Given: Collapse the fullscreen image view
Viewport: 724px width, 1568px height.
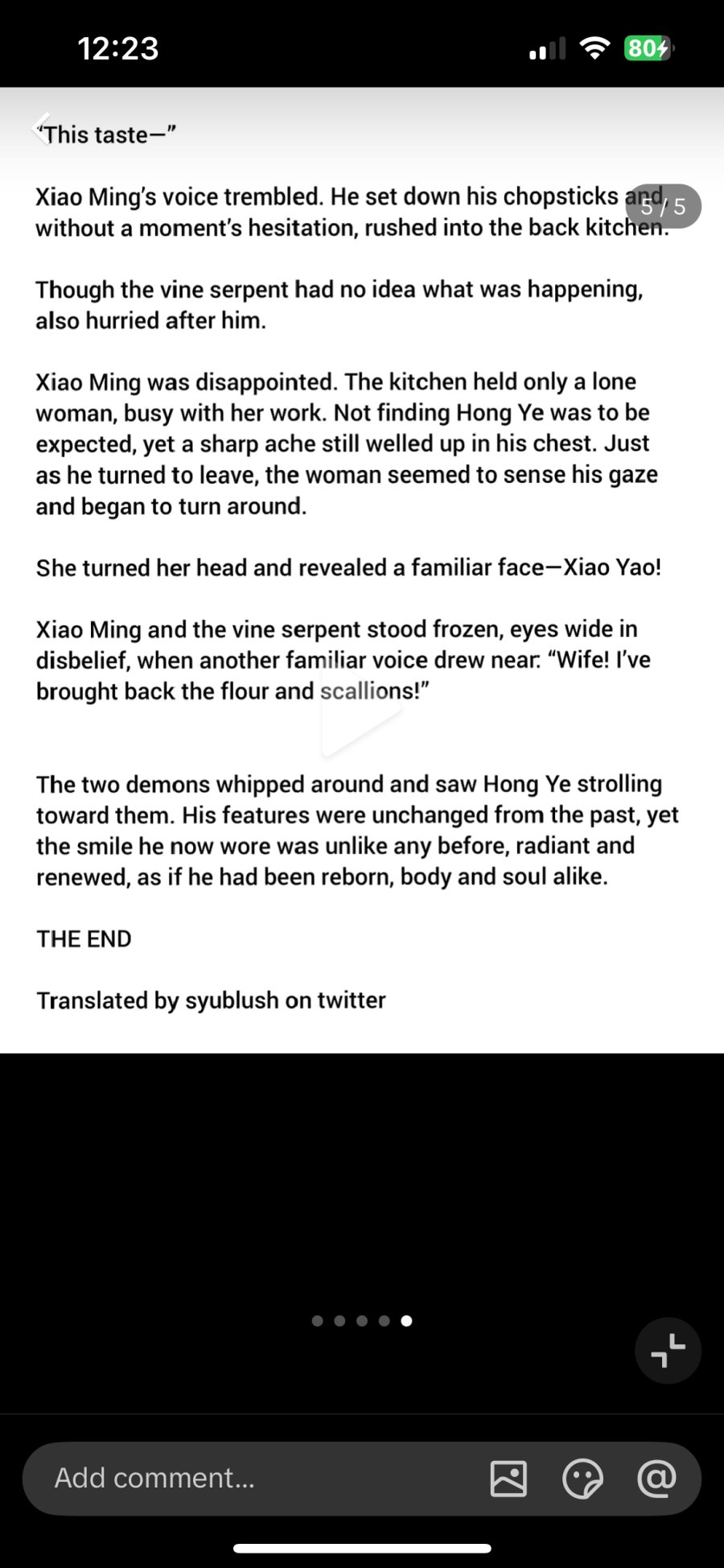Looking at the screenshot, I should click(x=668, y=1351).
